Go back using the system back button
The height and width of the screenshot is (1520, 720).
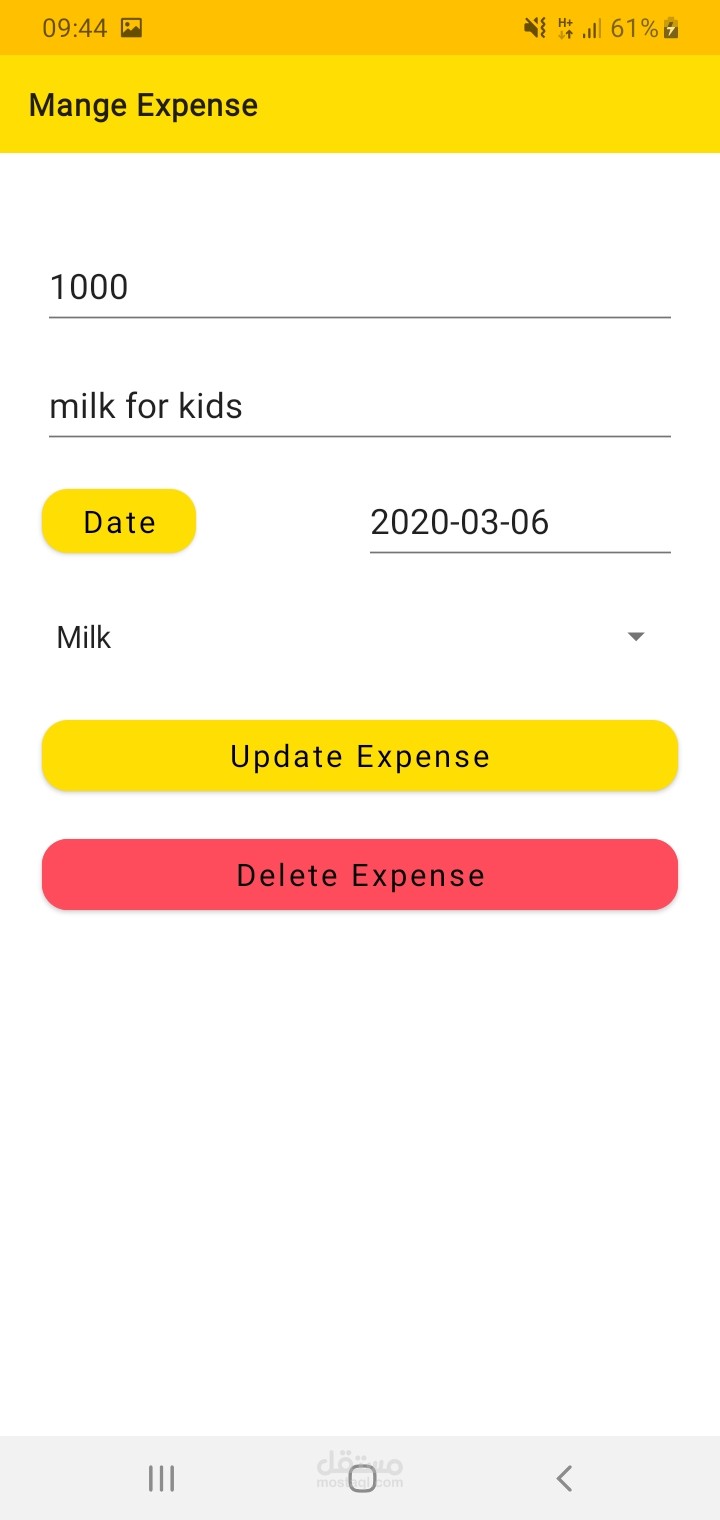tap(565, 1478)
